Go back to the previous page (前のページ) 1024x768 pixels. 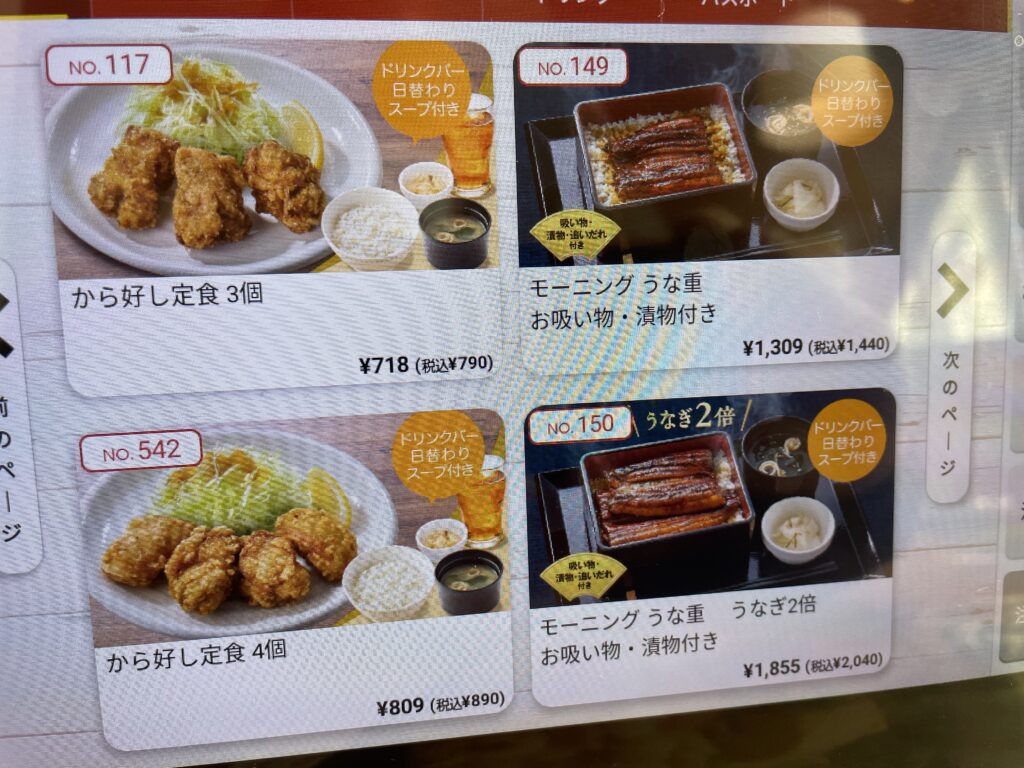[12, 420]
